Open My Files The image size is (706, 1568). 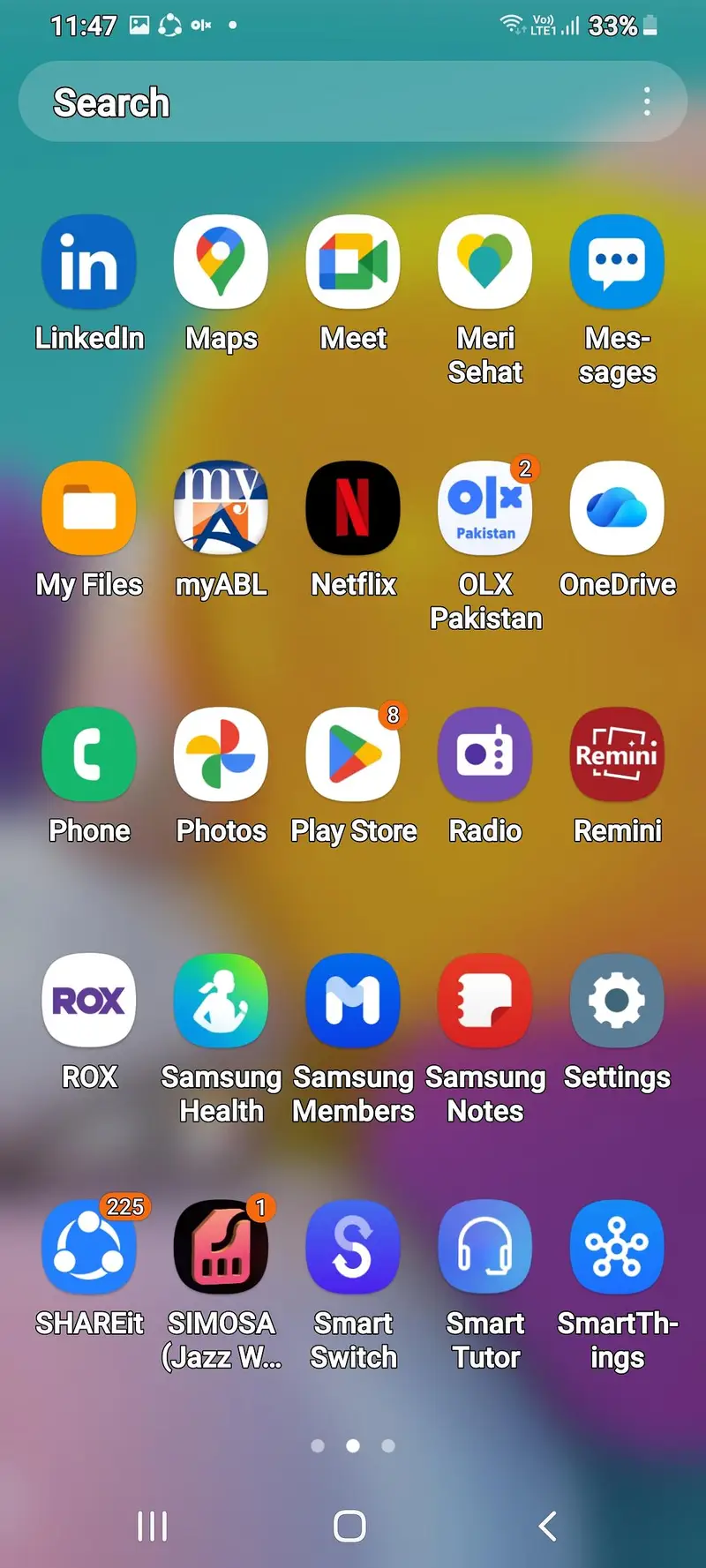point(89,508)
